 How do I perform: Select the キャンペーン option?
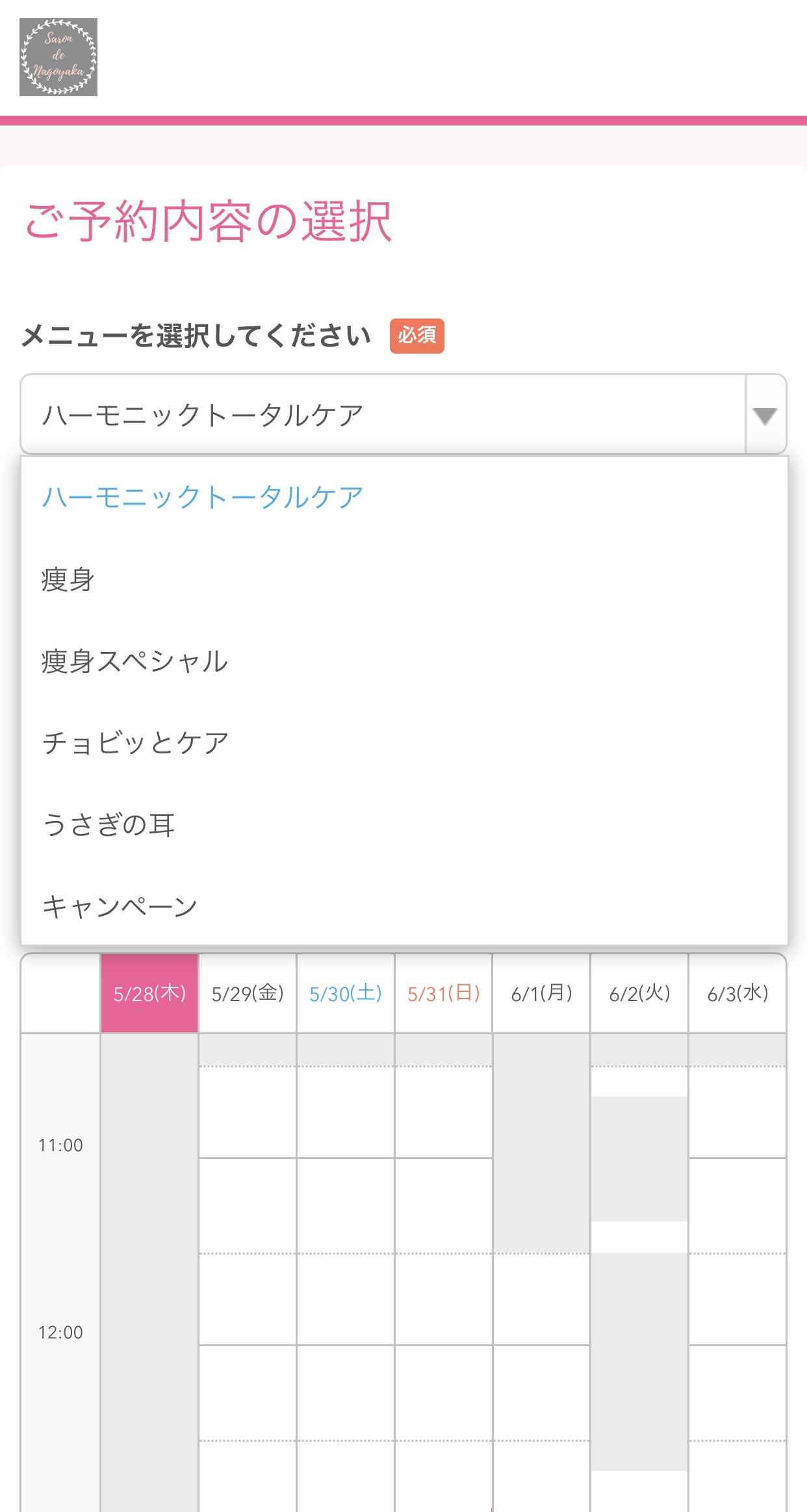point(404,906)
